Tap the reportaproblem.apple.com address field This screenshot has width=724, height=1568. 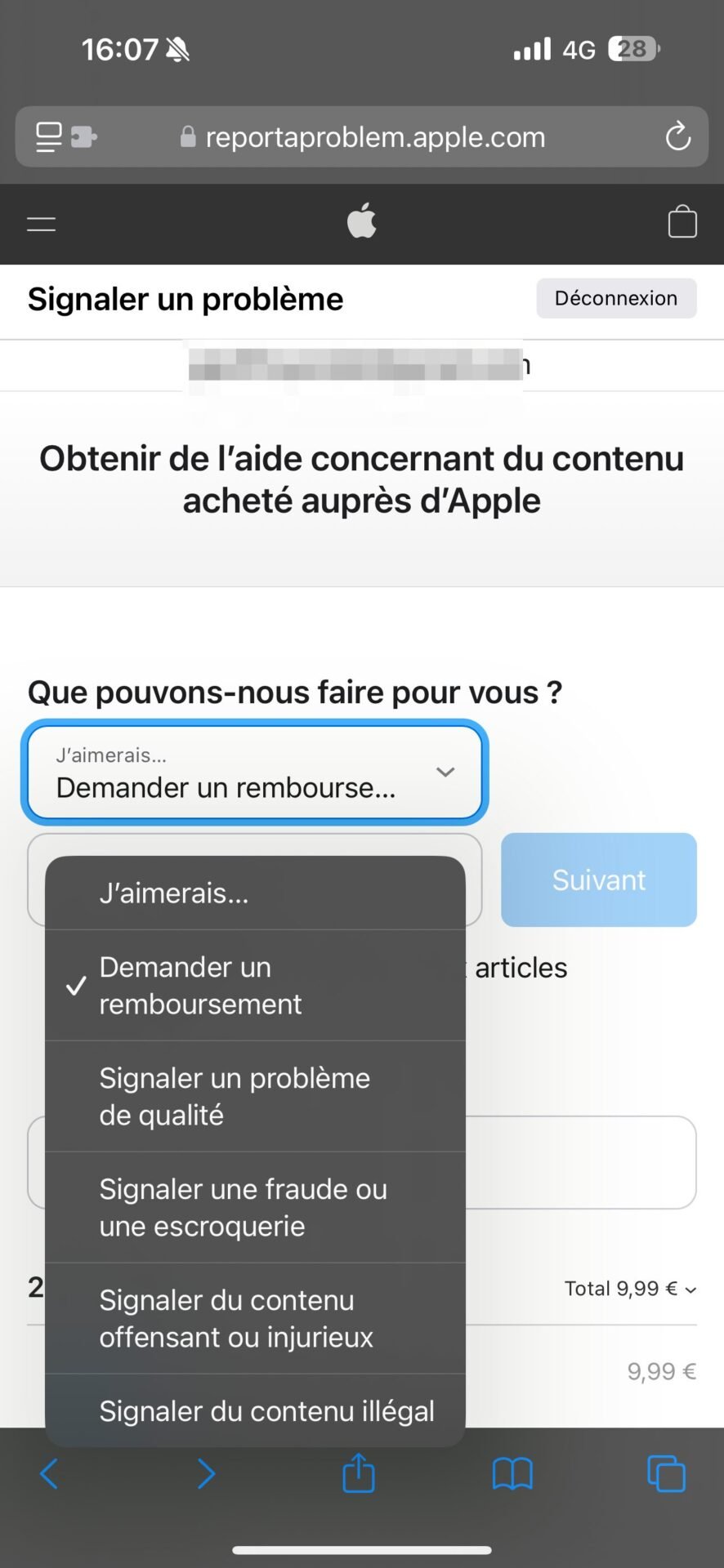point(362,136)
